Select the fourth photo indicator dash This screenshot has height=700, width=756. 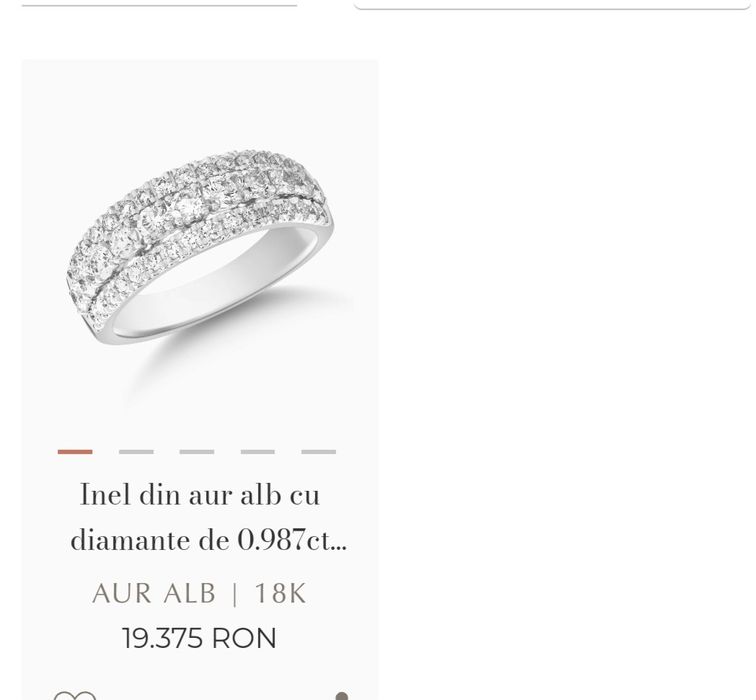(x=258, y=452)
